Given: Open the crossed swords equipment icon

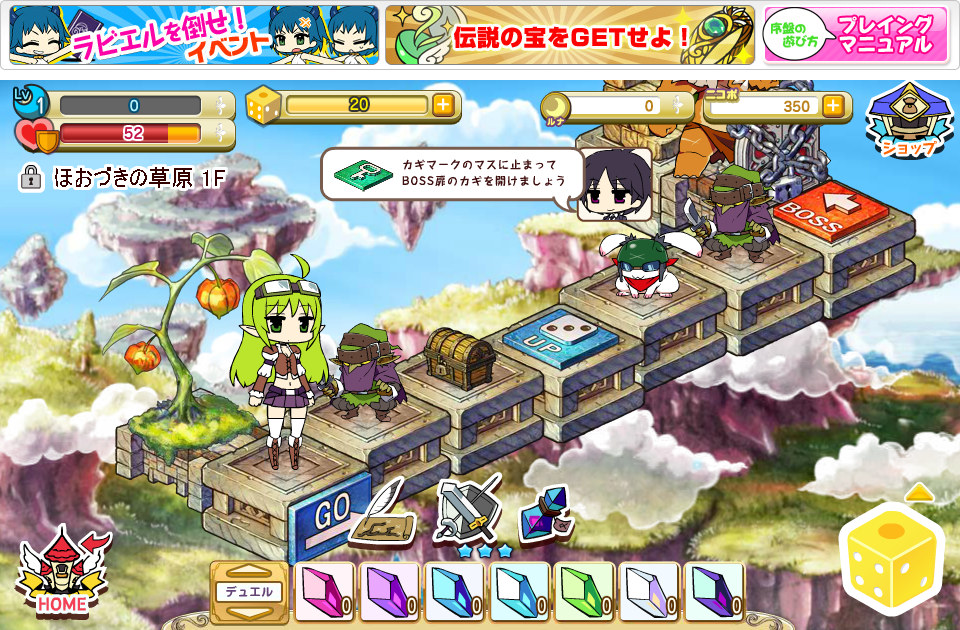Looking at the screenshot, I should pyautogui.click(x=466, y=508).
